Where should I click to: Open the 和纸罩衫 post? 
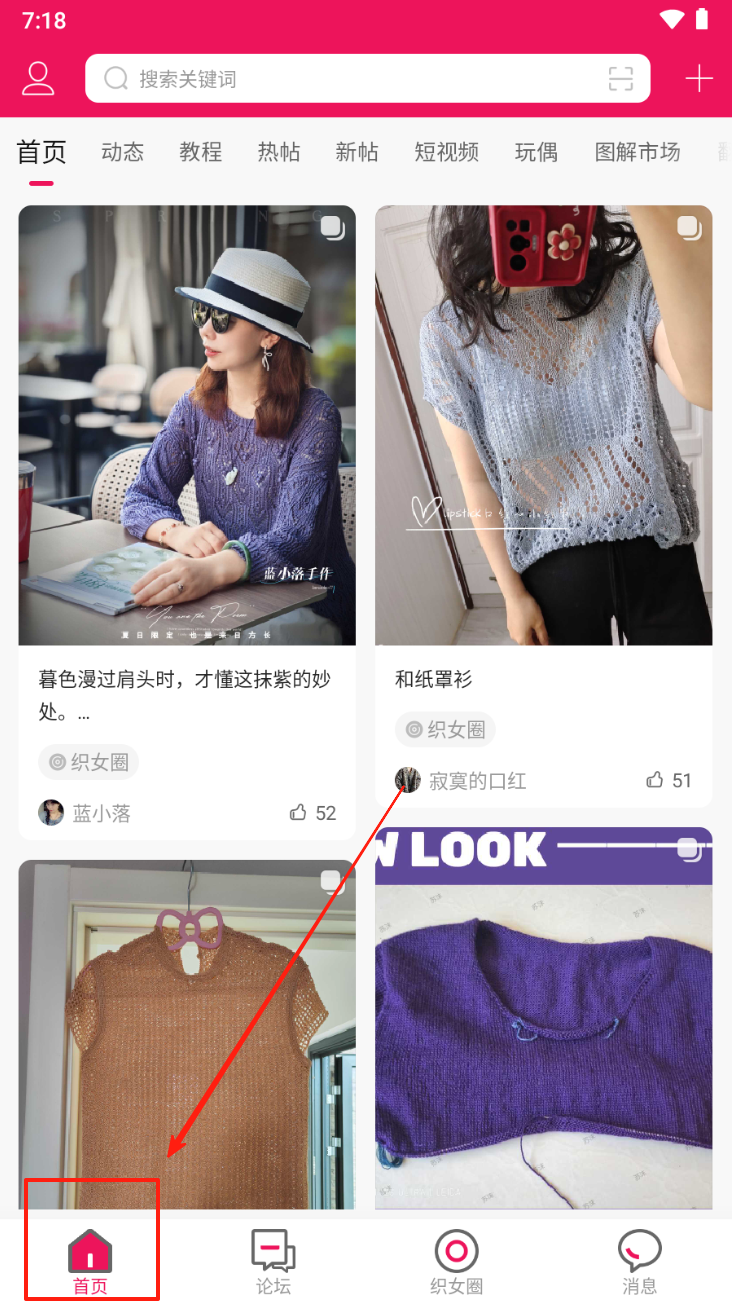pyautogui.click(x=543, y=425)
